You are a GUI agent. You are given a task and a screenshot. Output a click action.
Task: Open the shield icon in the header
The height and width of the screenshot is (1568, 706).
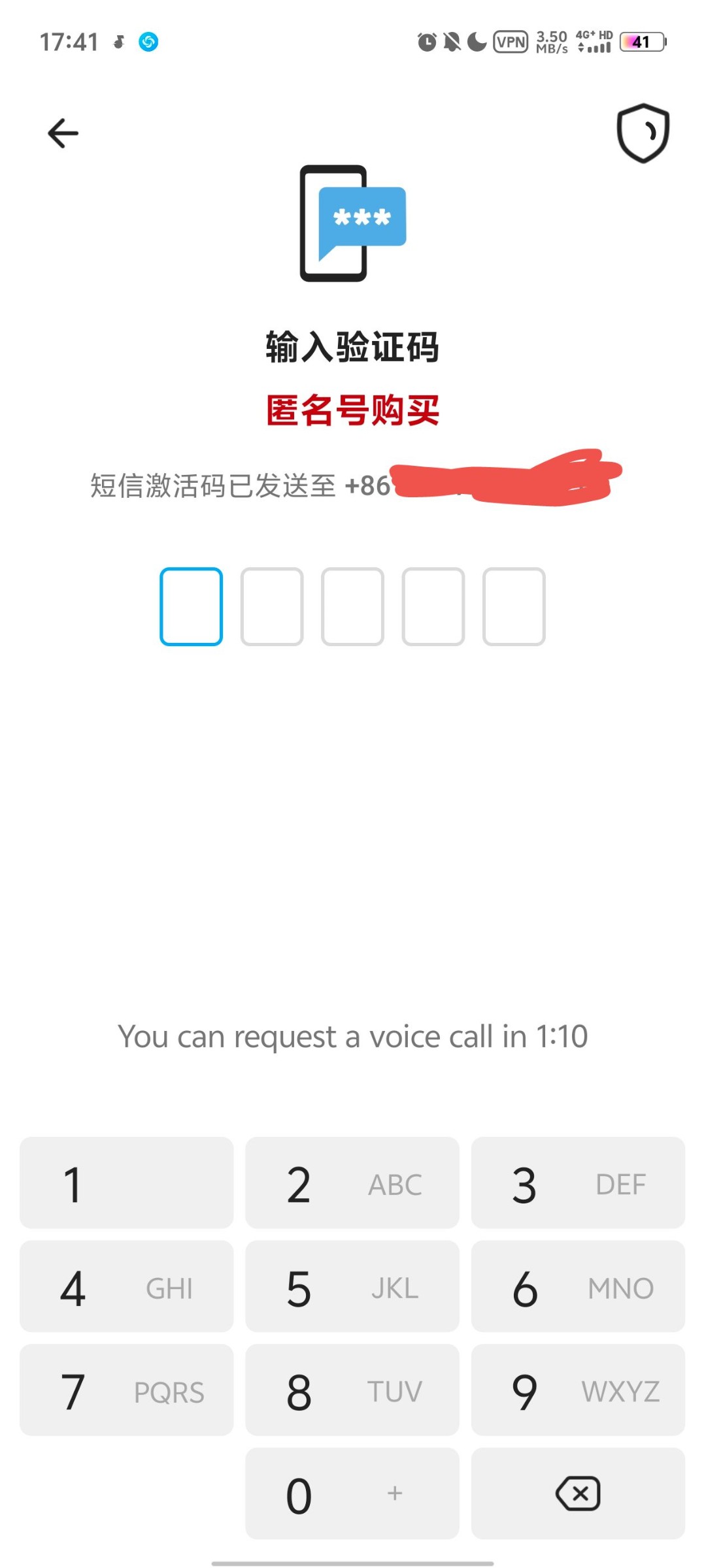[x=643, y=133]
